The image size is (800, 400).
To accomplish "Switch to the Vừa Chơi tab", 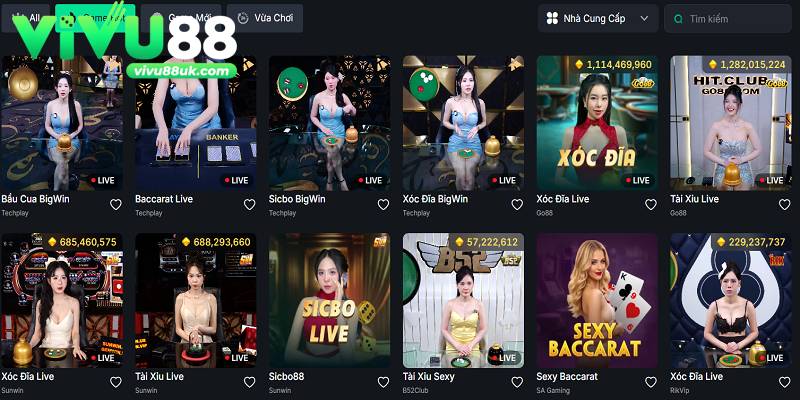I will [x=264, y=18].
